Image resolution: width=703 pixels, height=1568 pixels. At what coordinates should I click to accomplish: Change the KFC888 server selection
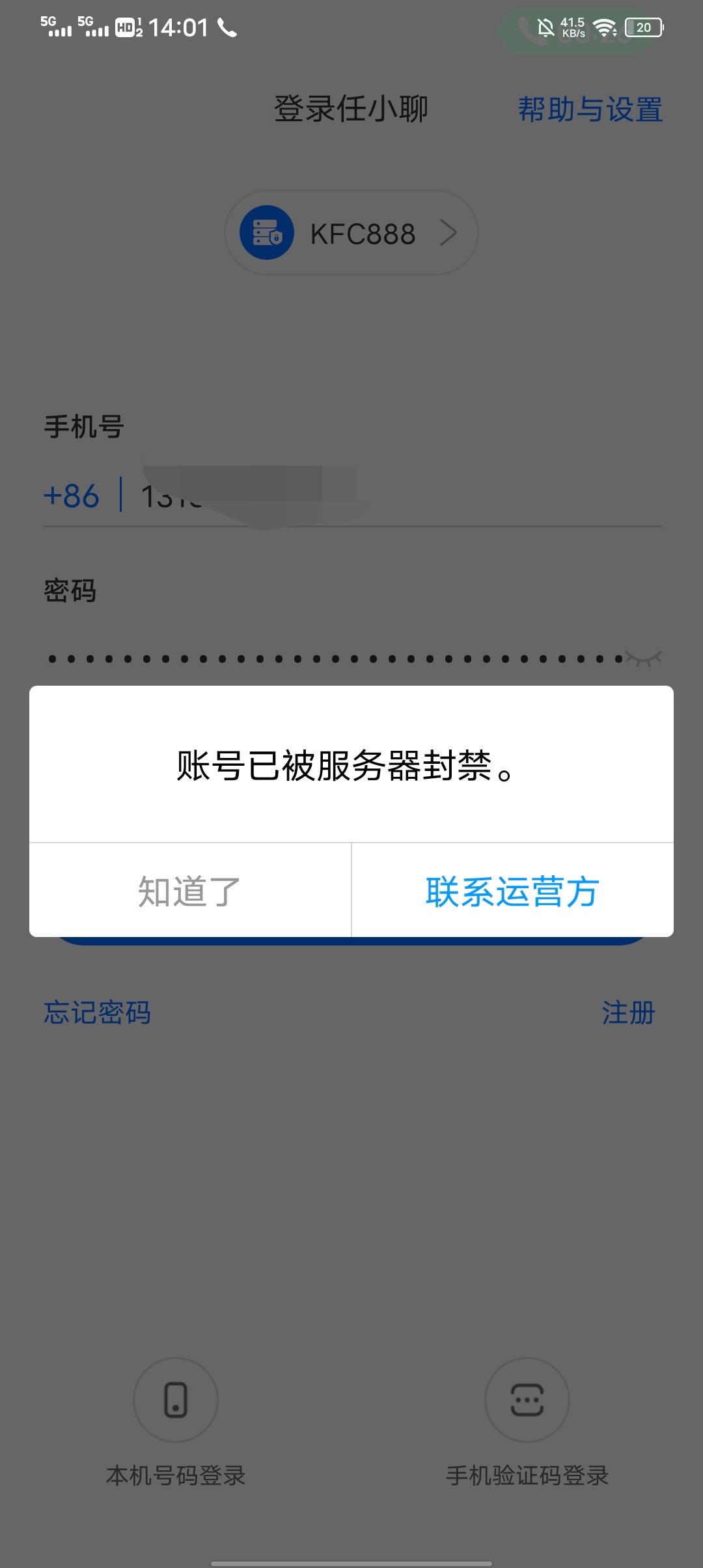[x=351, y=233]
